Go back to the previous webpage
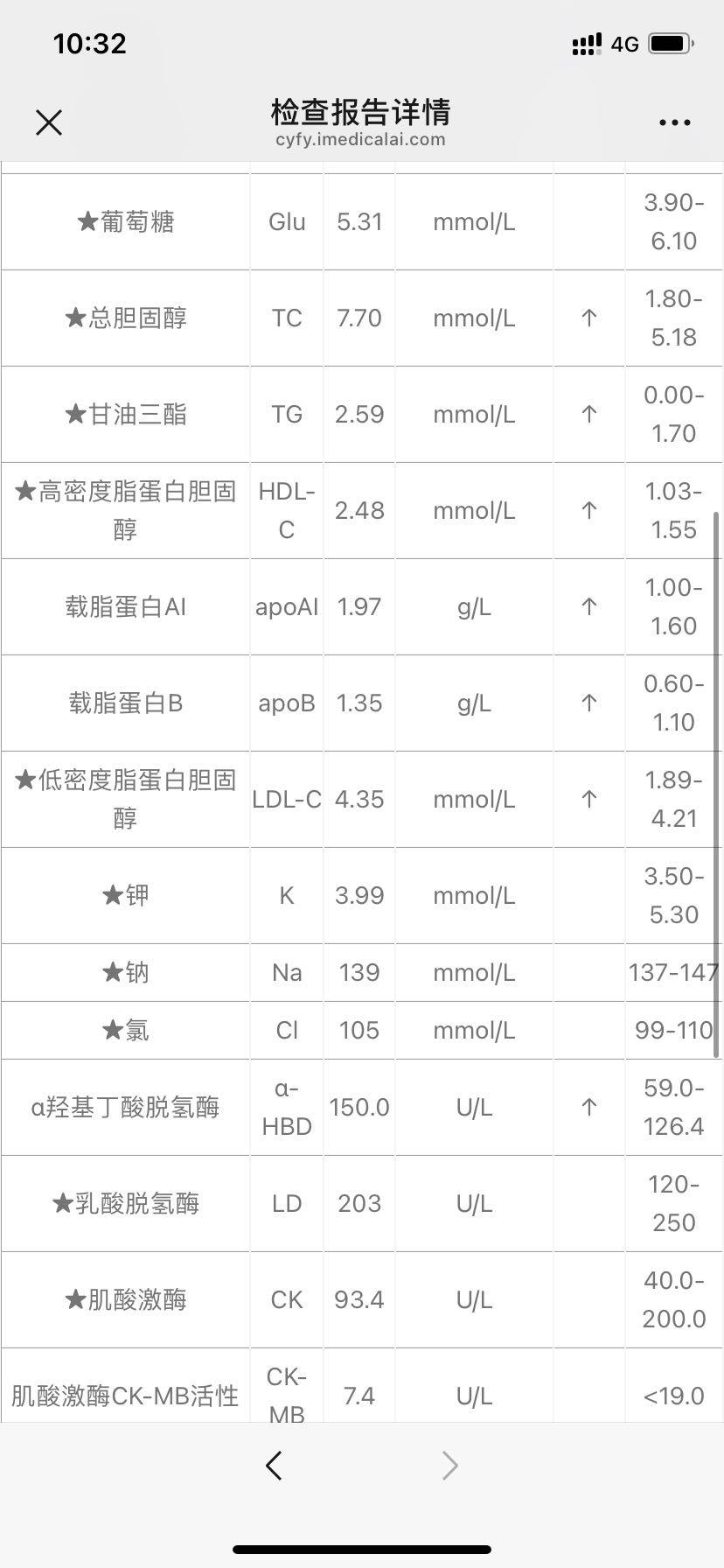The height and width of the screenshot is (1568, 724). (274, 1465)
